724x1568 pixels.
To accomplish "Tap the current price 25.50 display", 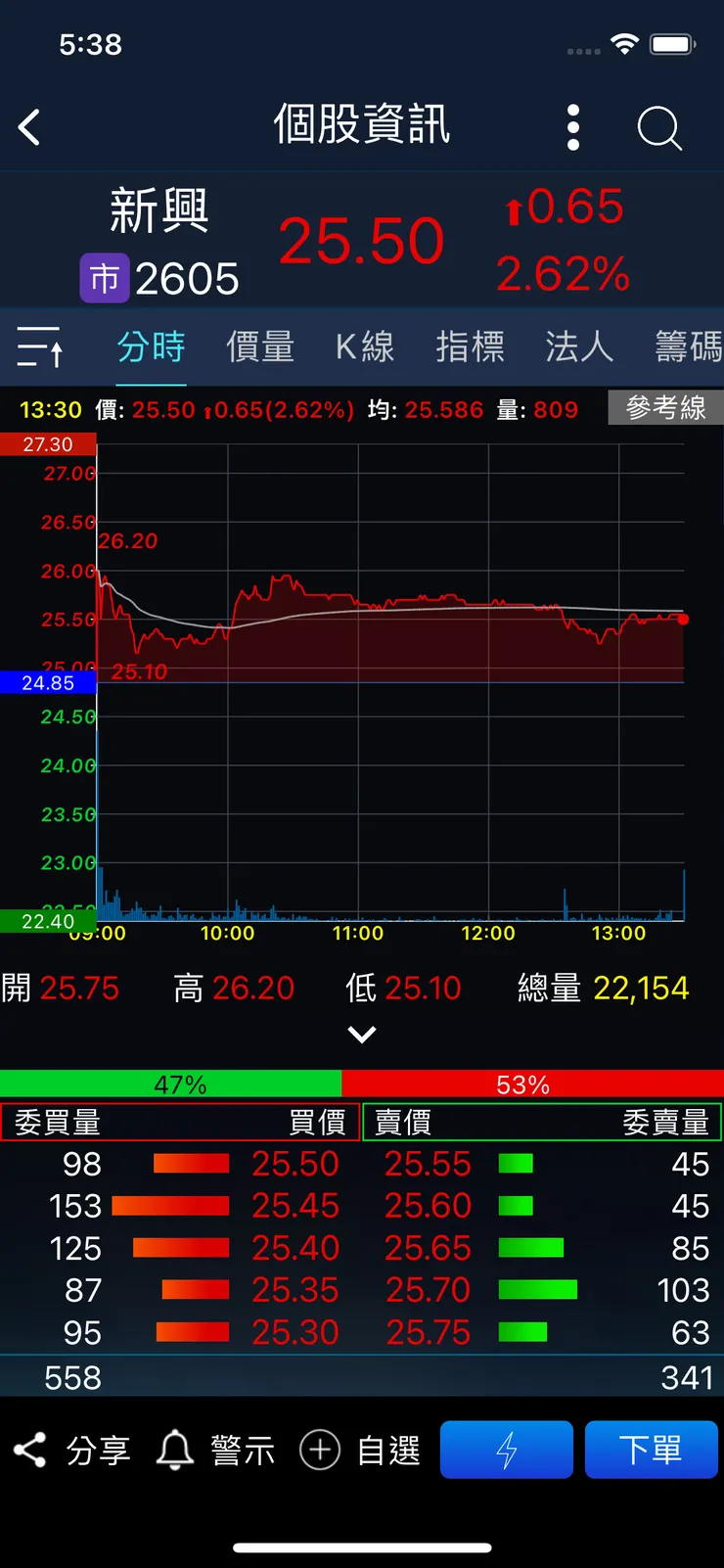I will click(x=361, y=238).
